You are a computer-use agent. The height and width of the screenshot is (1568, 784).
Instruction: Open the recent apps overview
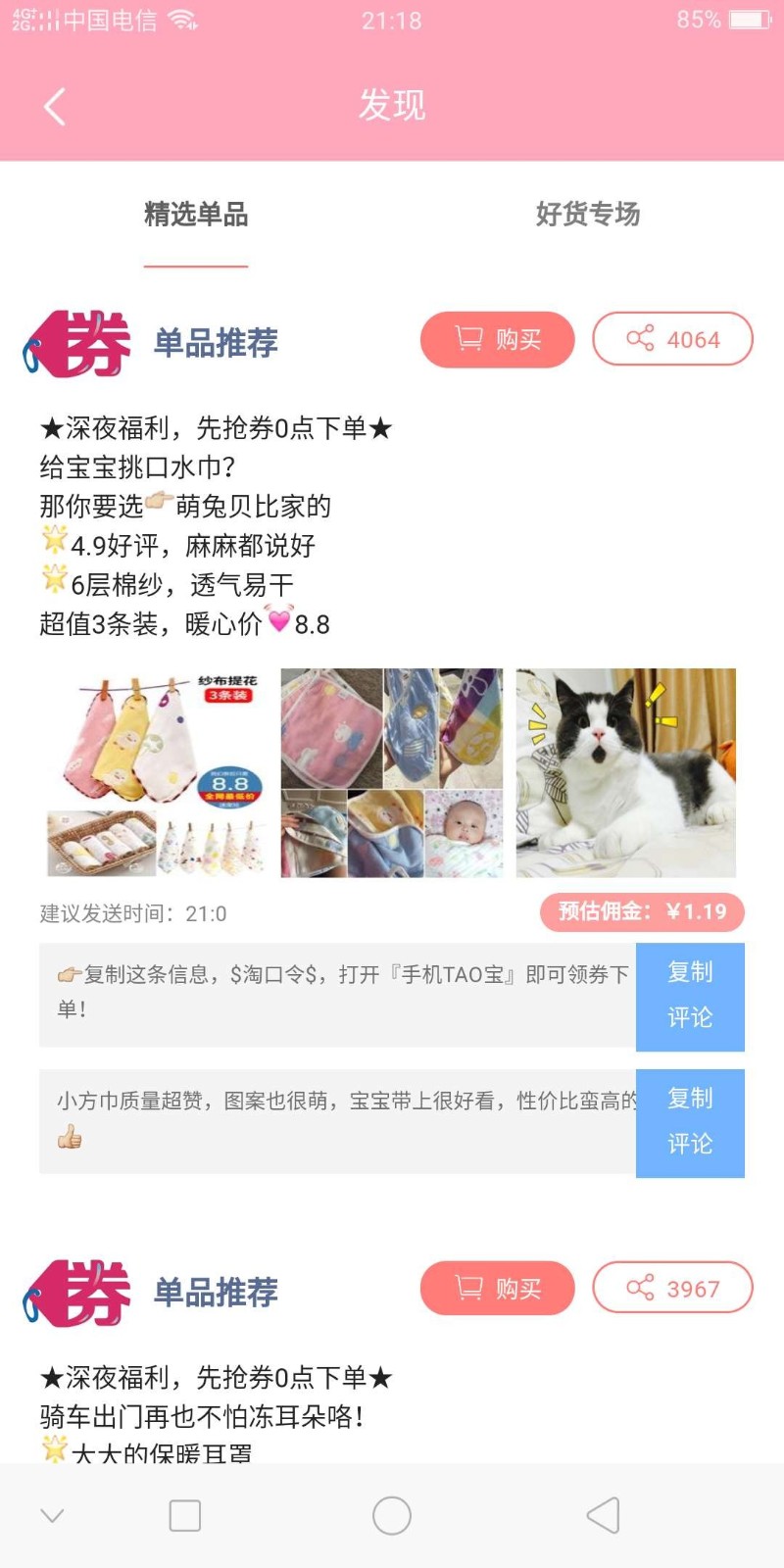(x=185, y=1516)
